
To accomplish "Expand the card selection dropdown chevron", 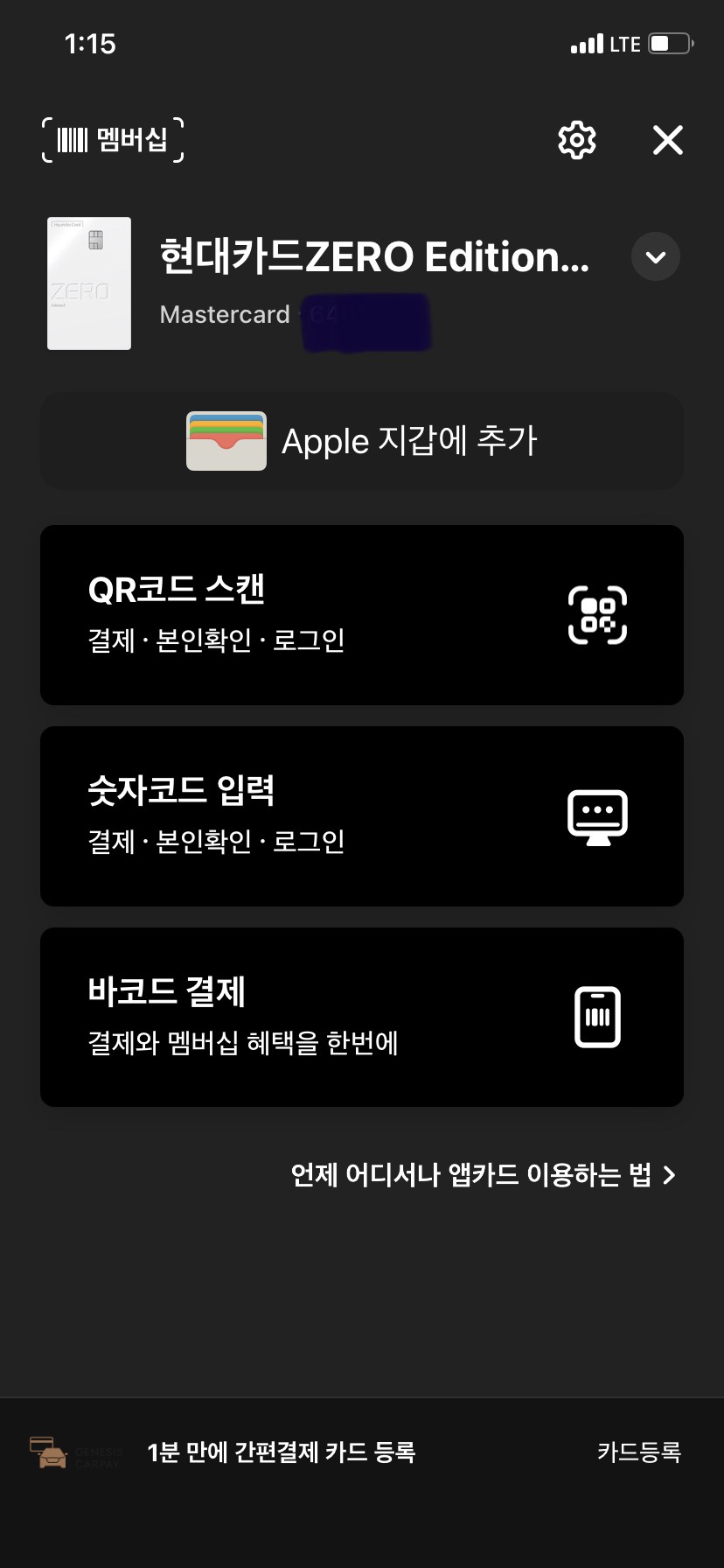I will point(655,257).
